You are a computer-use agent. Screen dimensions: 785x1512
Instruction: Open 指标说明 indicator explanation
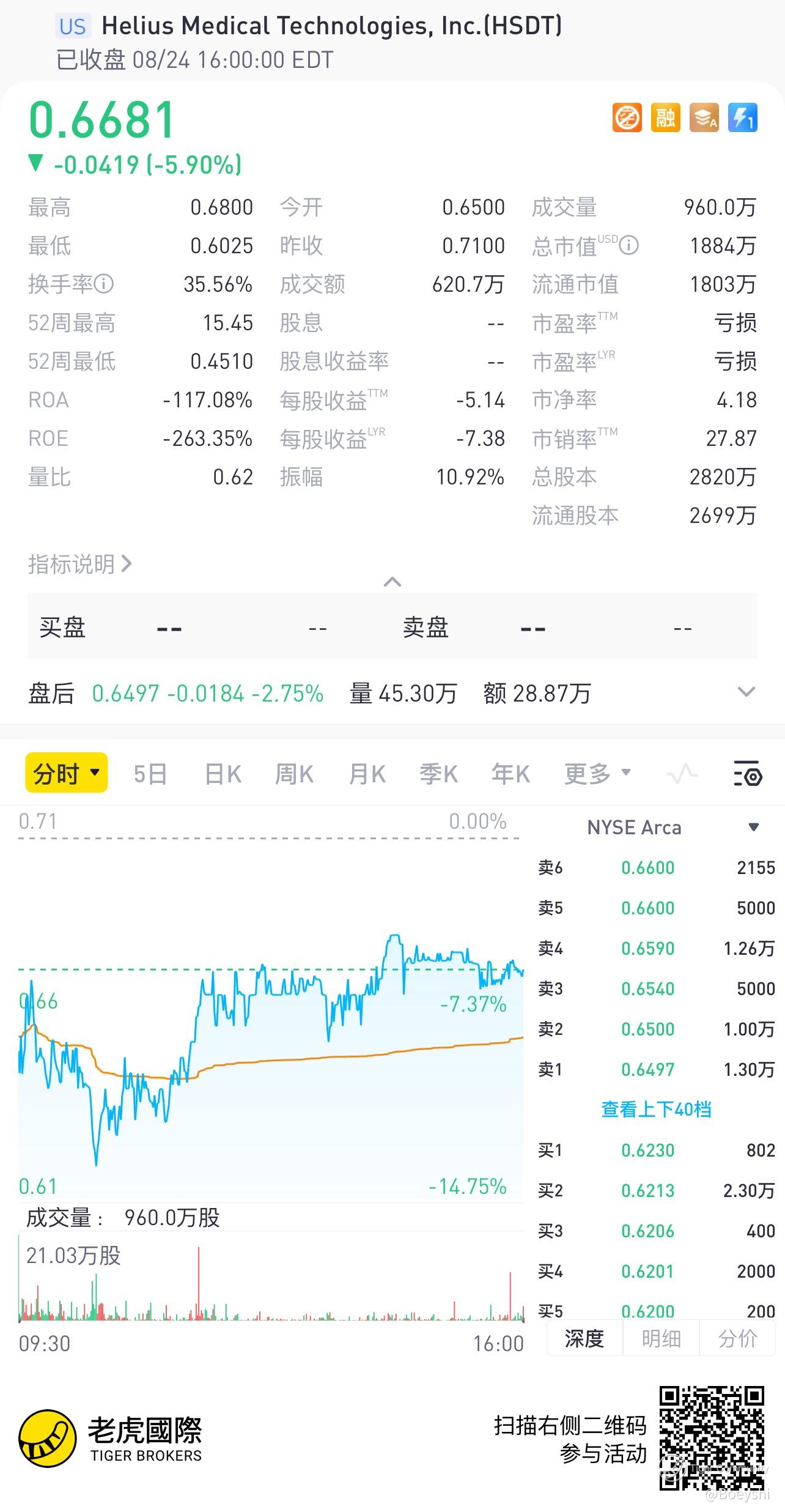(x=79, y=564)
